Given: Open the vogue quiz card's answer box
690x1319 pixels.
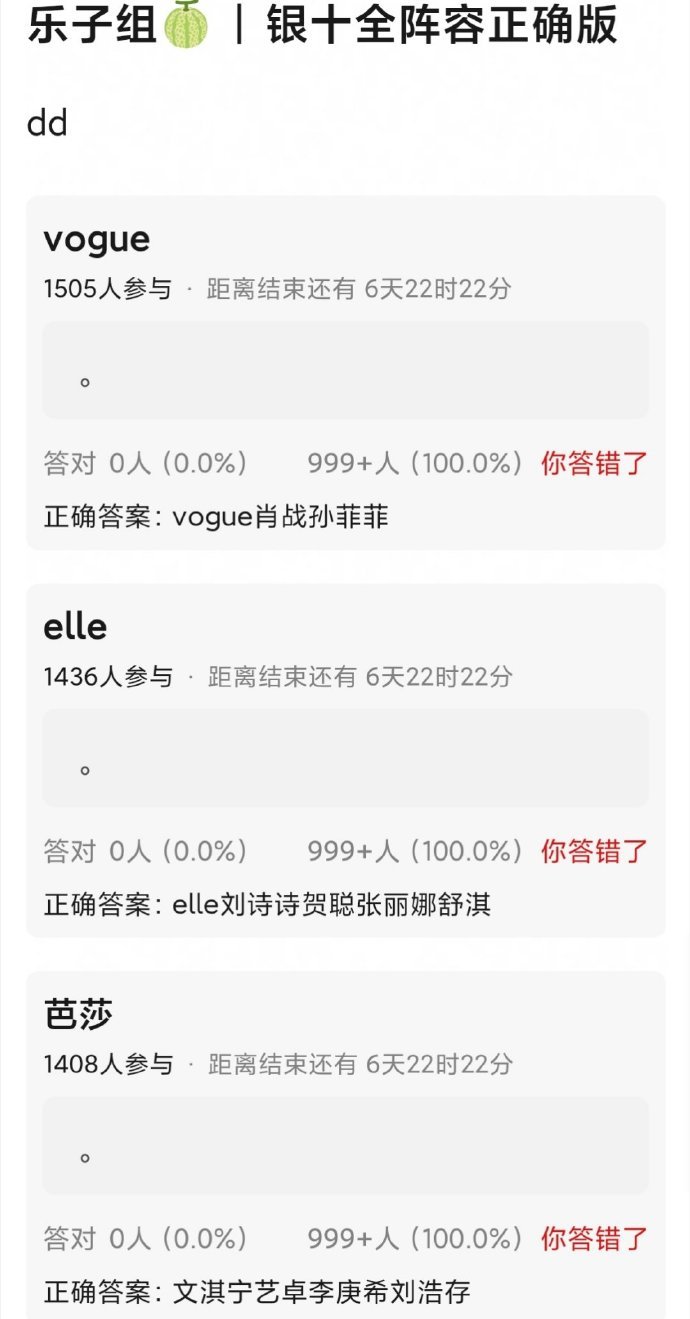Looking at the screenshot, I should [x=345, y=370].
